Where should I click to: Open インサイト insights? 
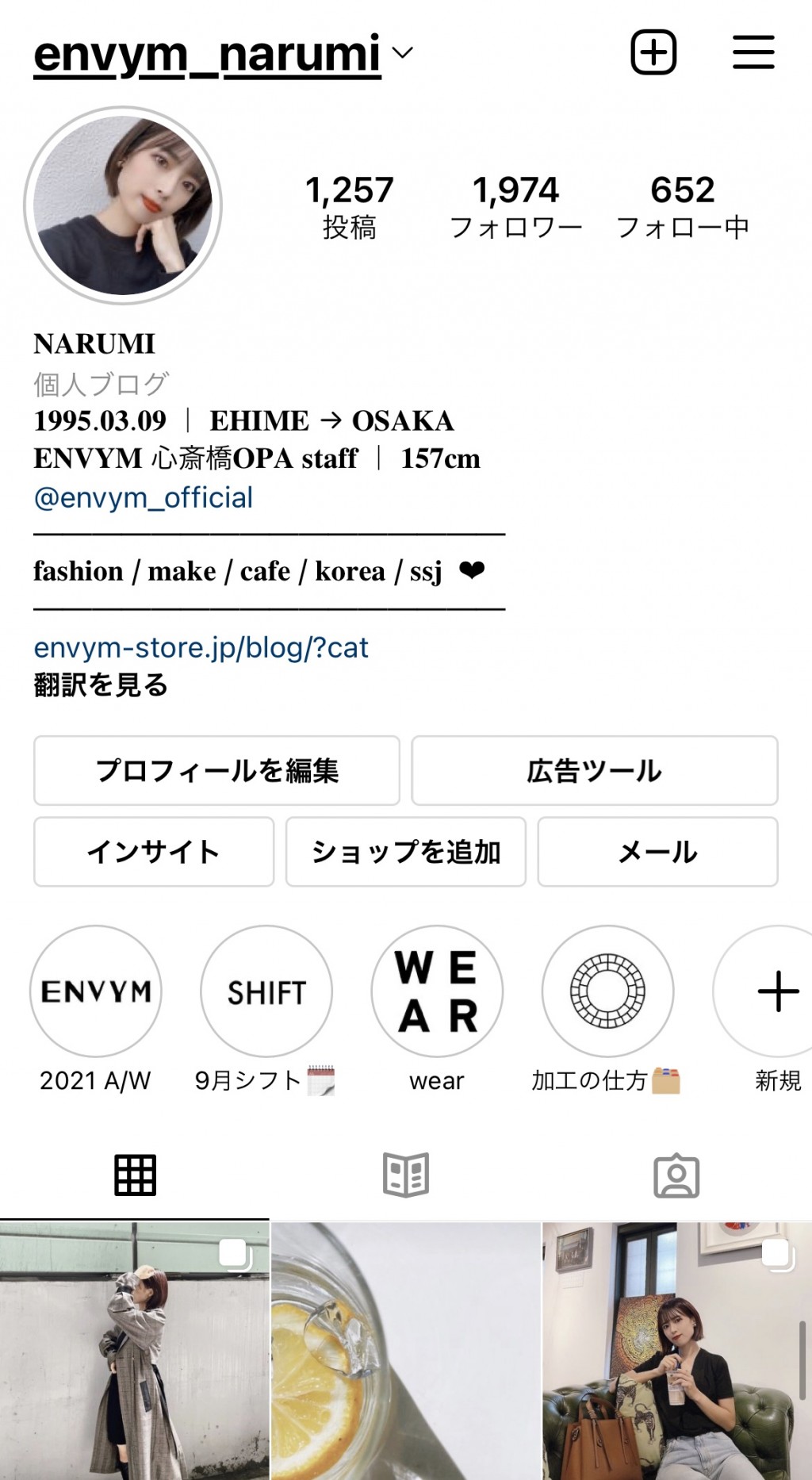pos(154,852)
